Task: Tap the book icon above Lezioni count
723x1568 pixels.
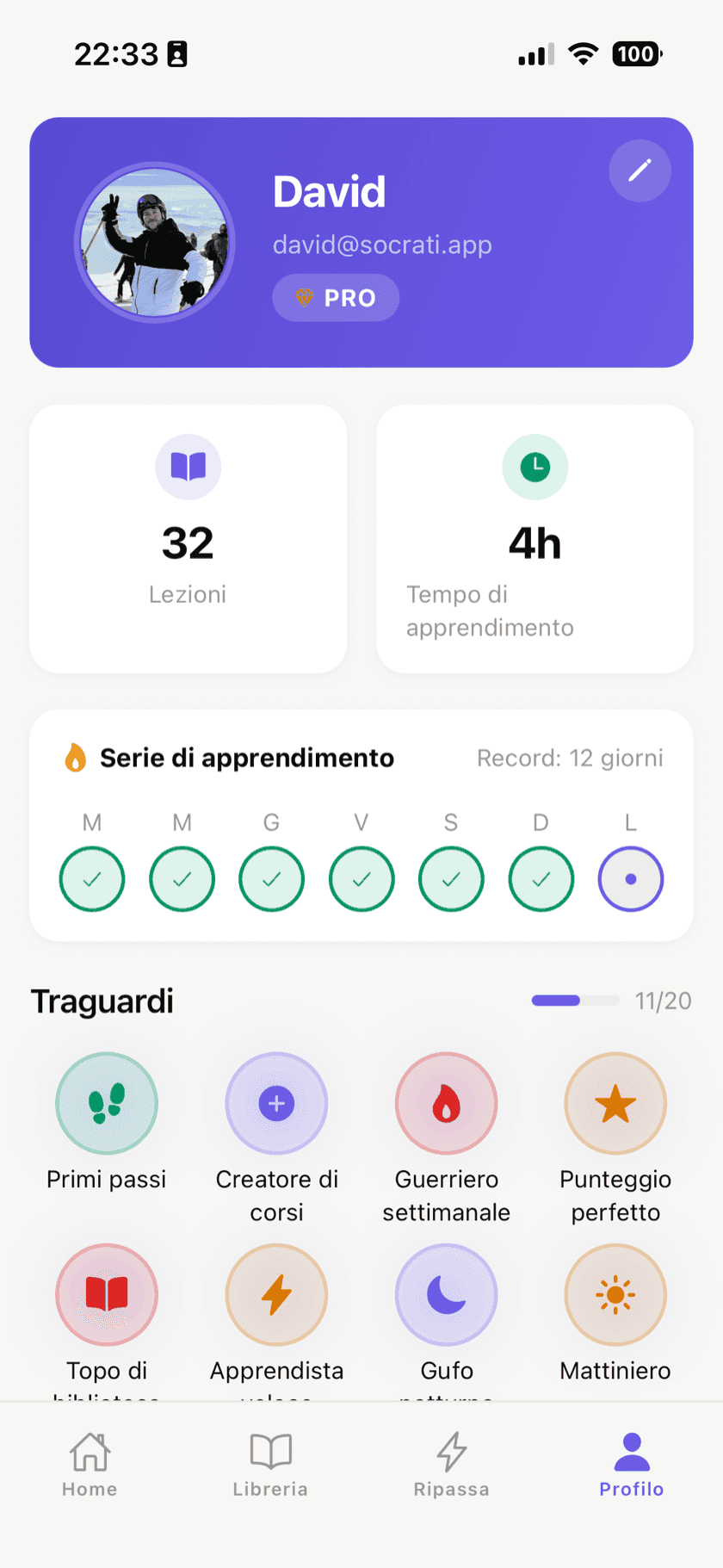Action: (188, 466)
